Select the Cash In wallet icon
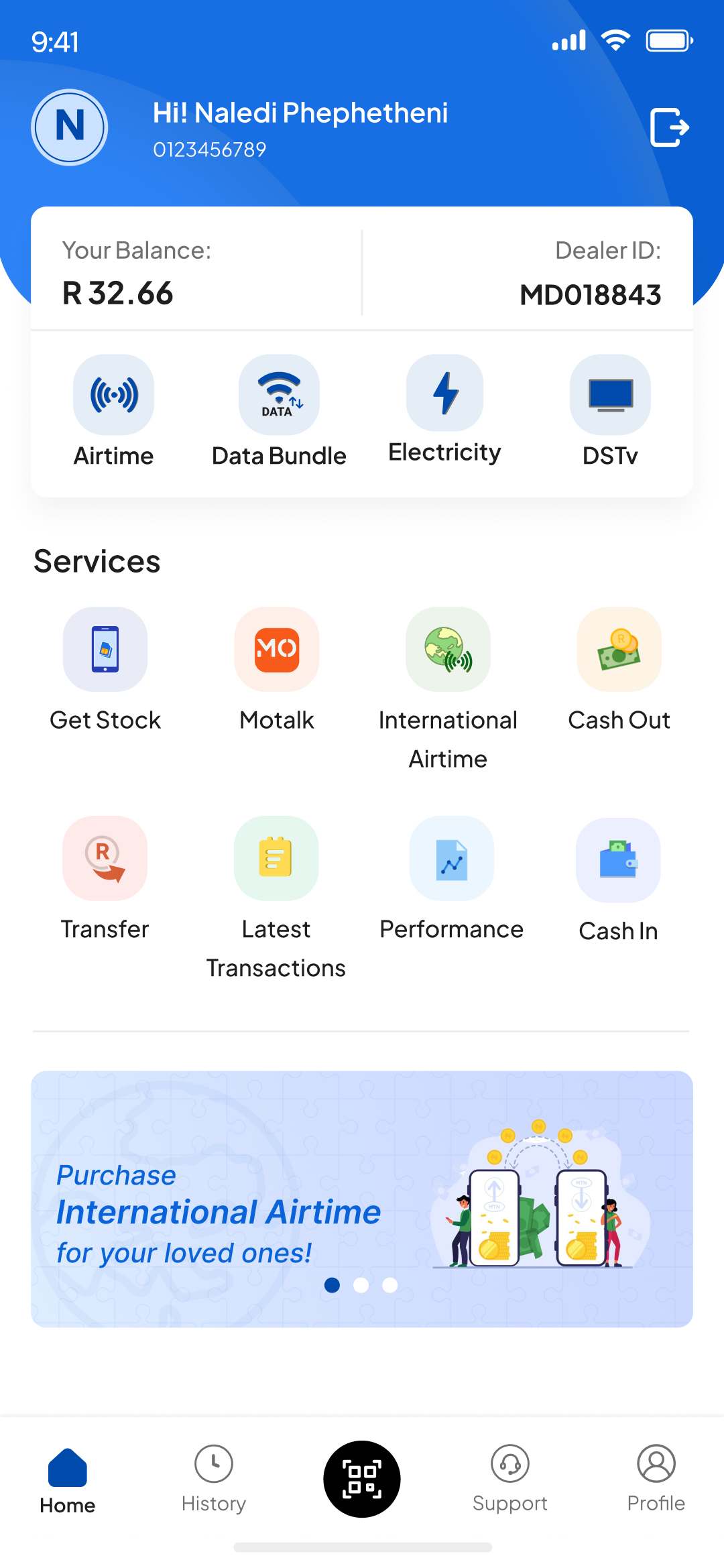This screenshot has width=724, height=1568. pyautogui.click(x=618, y=859)
